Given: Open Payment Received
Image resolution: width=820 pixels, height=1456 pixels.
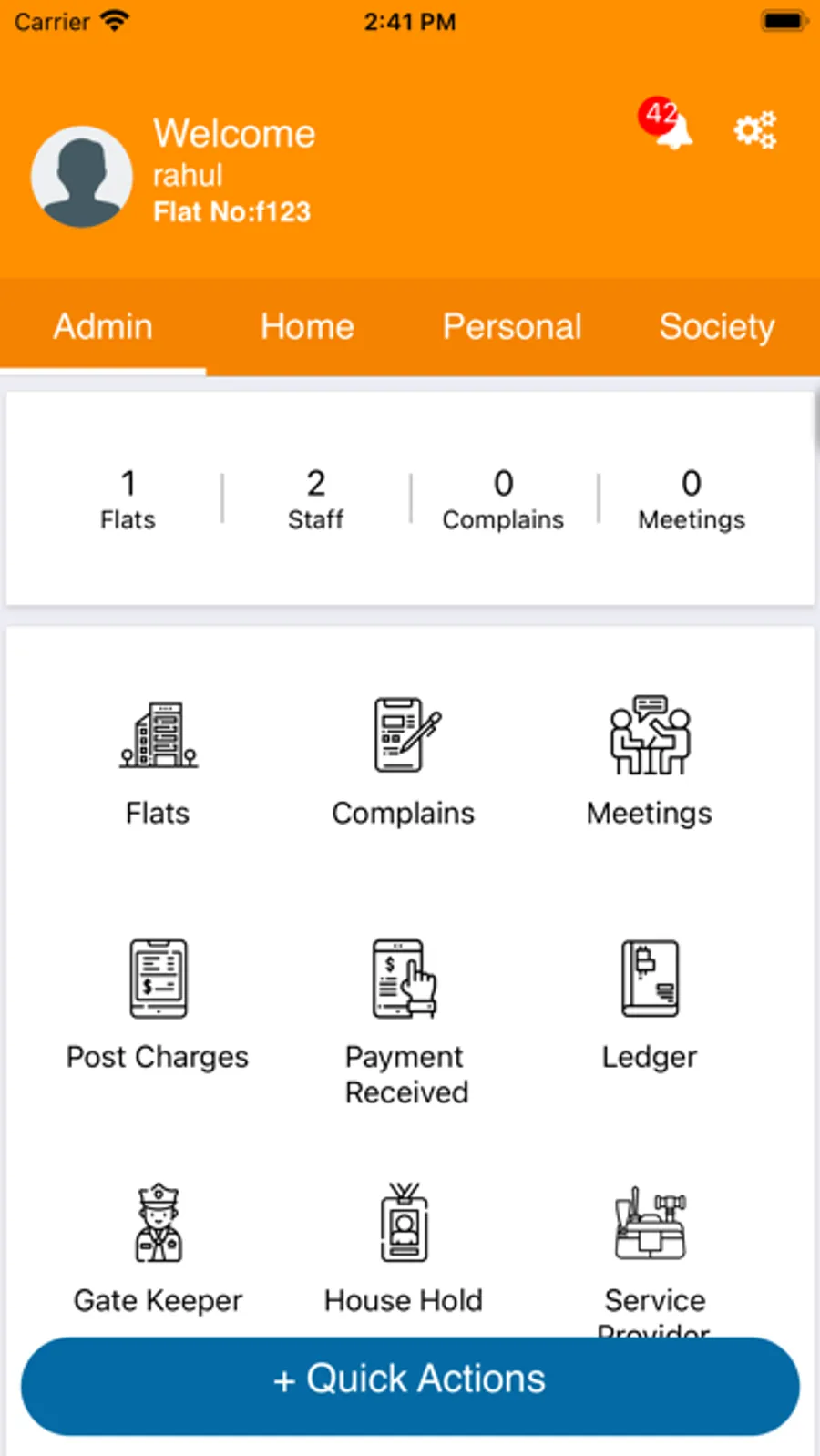Looking at the screenshot, I should (405, 1020).
